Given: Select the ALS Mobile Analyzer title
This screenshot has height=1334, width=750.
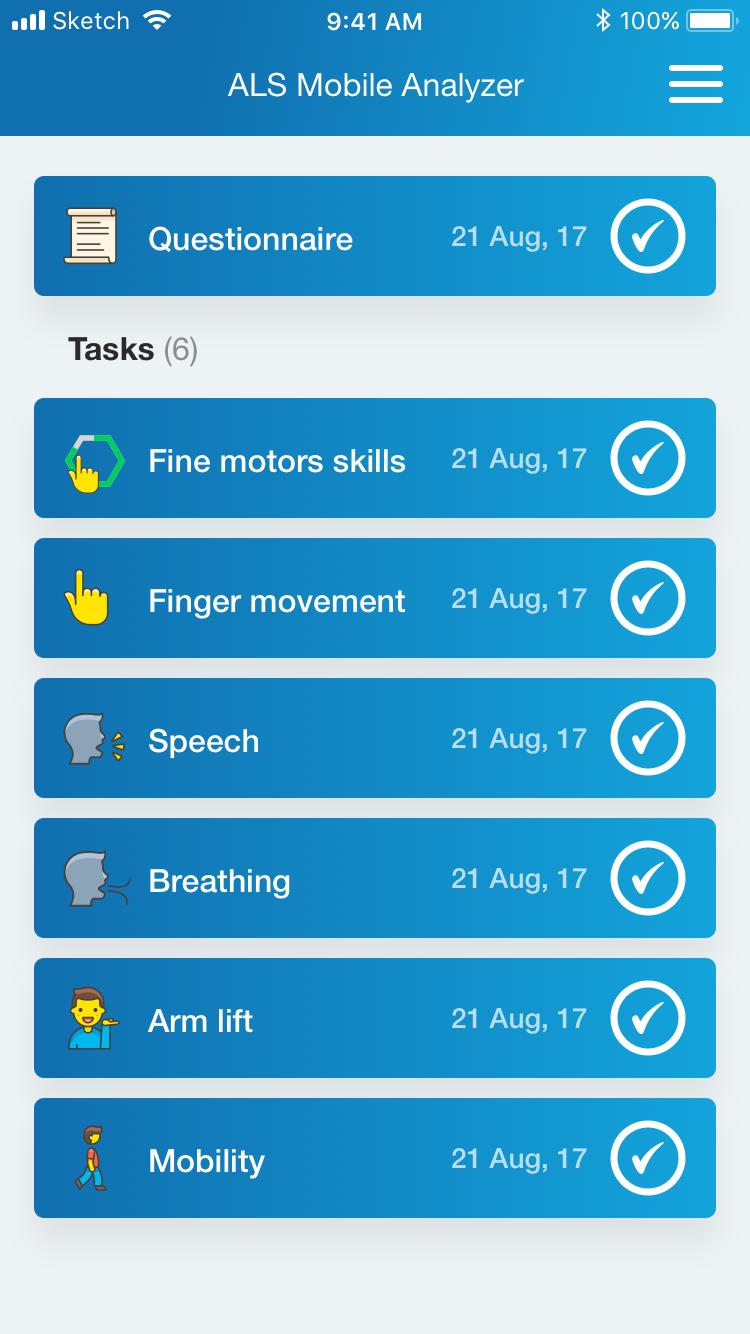Looking at the screenshot, I should [x=375, y=85].
